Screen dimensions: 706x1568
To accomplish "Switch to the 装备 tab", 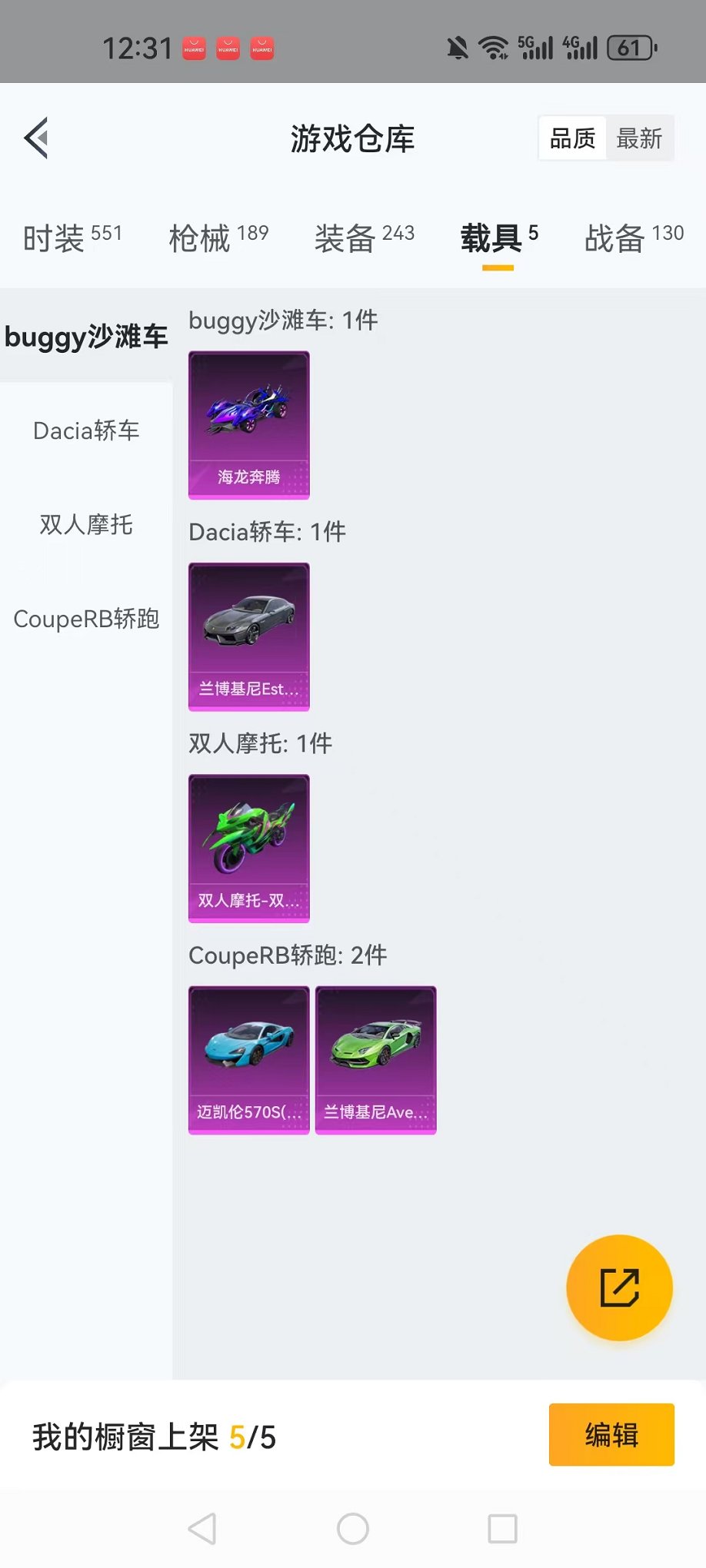I will click(364, 238).
